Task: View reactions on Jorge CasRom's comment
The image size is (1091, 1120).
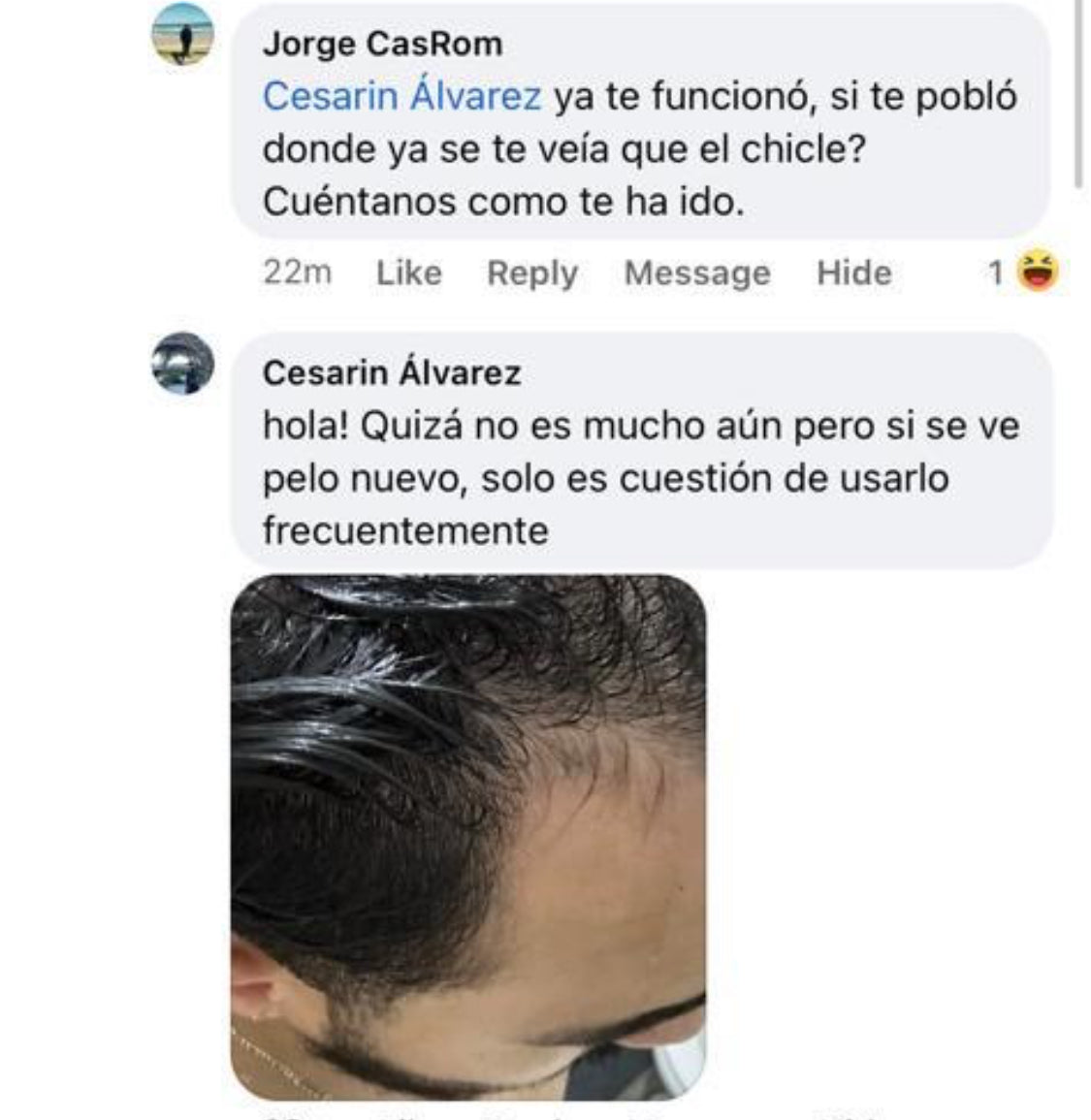Action: tap(1024, 272)
